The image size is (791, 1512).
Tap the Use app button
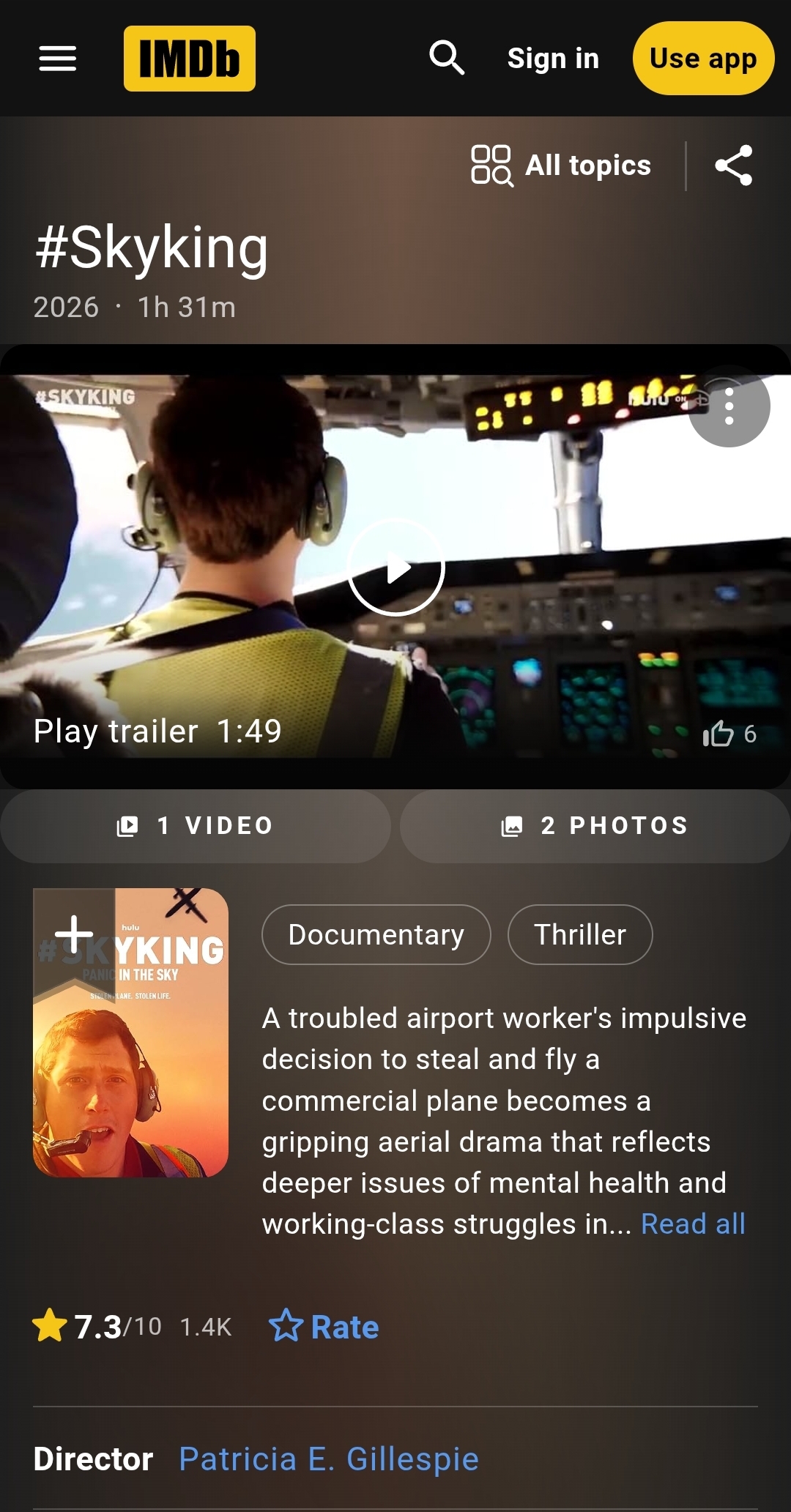click(703, 59)
